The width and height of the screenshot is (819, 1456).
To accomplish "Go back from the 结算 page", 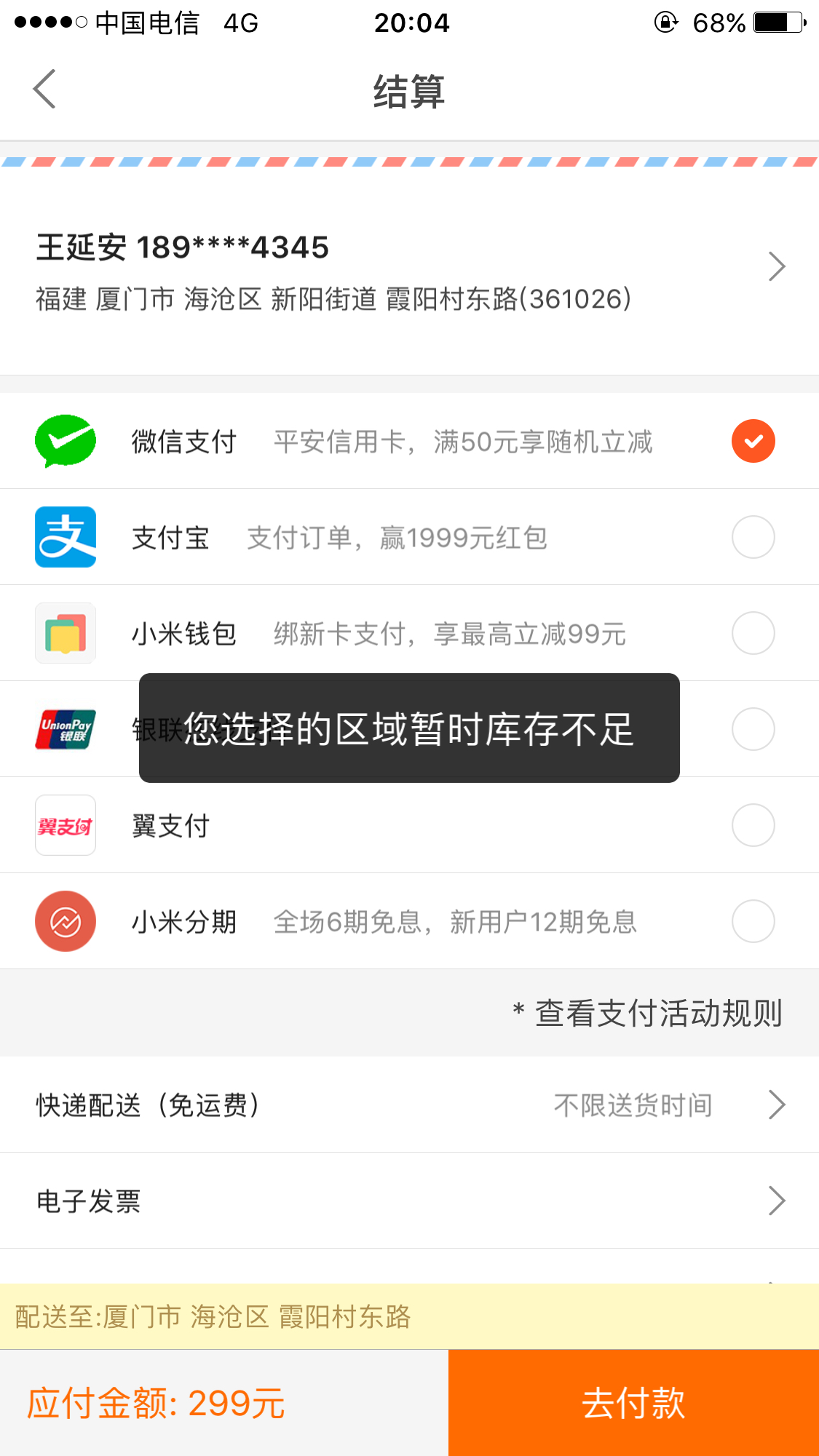I will [45, 89].
